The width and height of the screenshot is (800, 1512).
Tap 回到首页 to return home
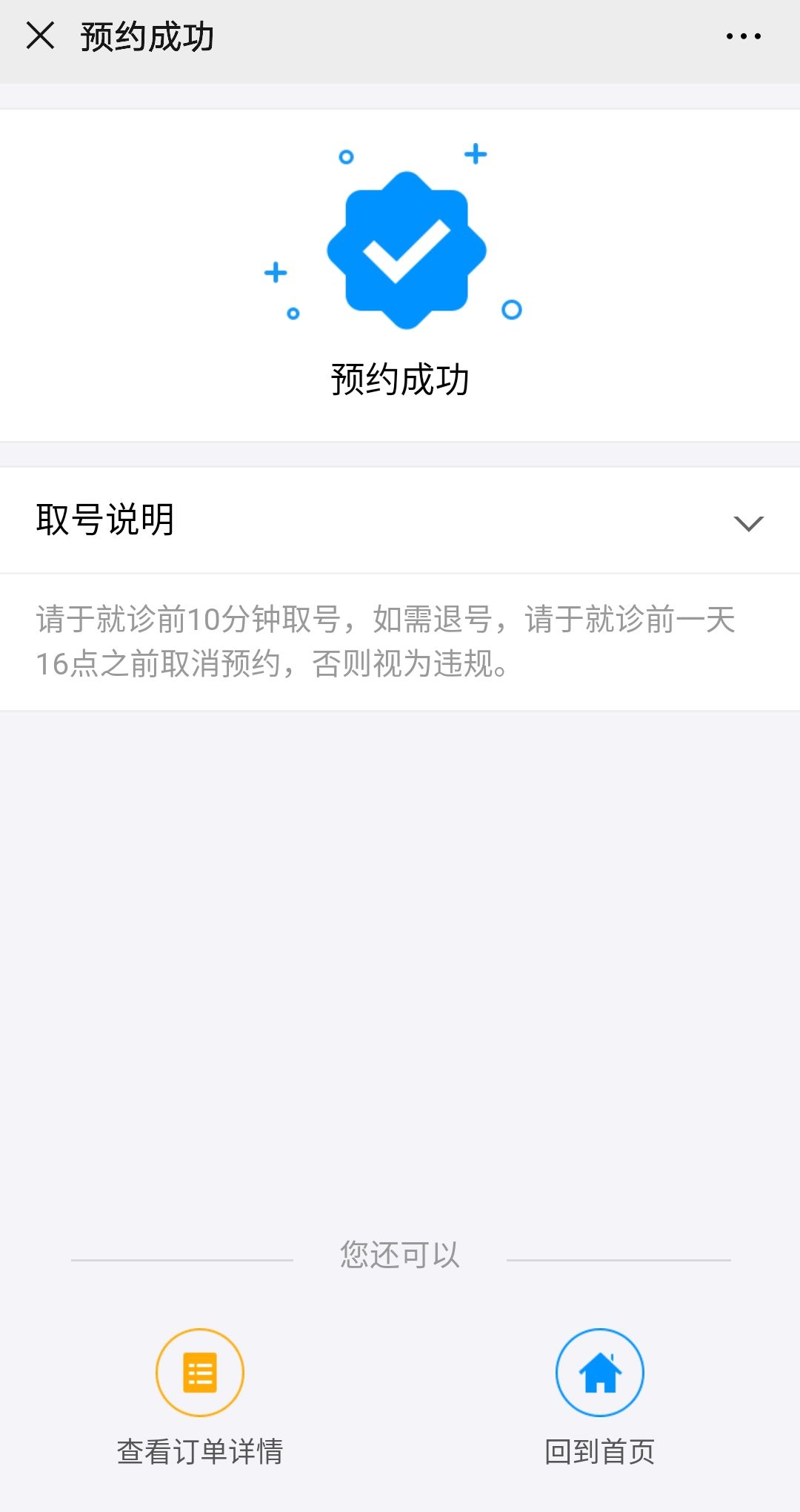tap(600, 1453)
